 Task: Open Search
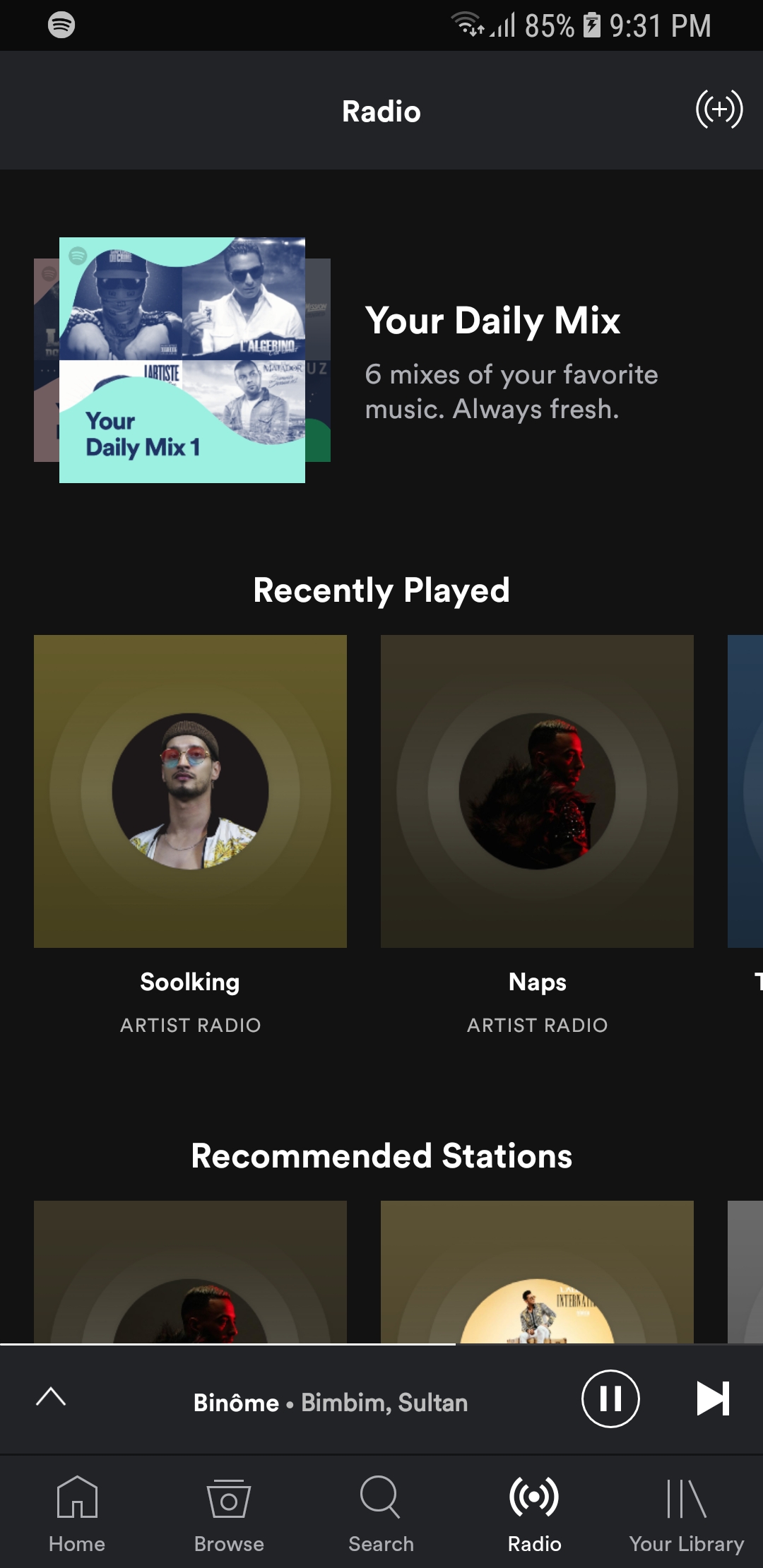[381, 1511]
